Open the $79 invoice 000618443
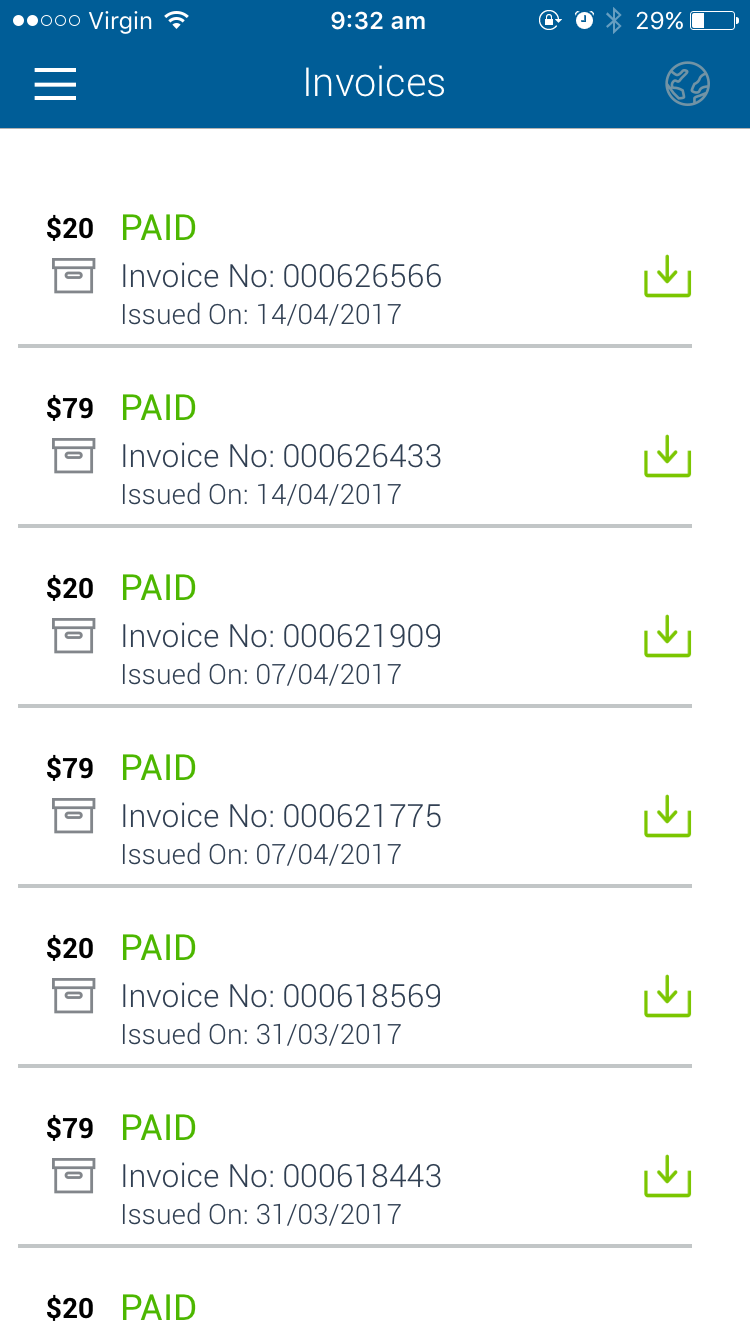Viewport: 750px width, 1334px height. point(355,1170)
